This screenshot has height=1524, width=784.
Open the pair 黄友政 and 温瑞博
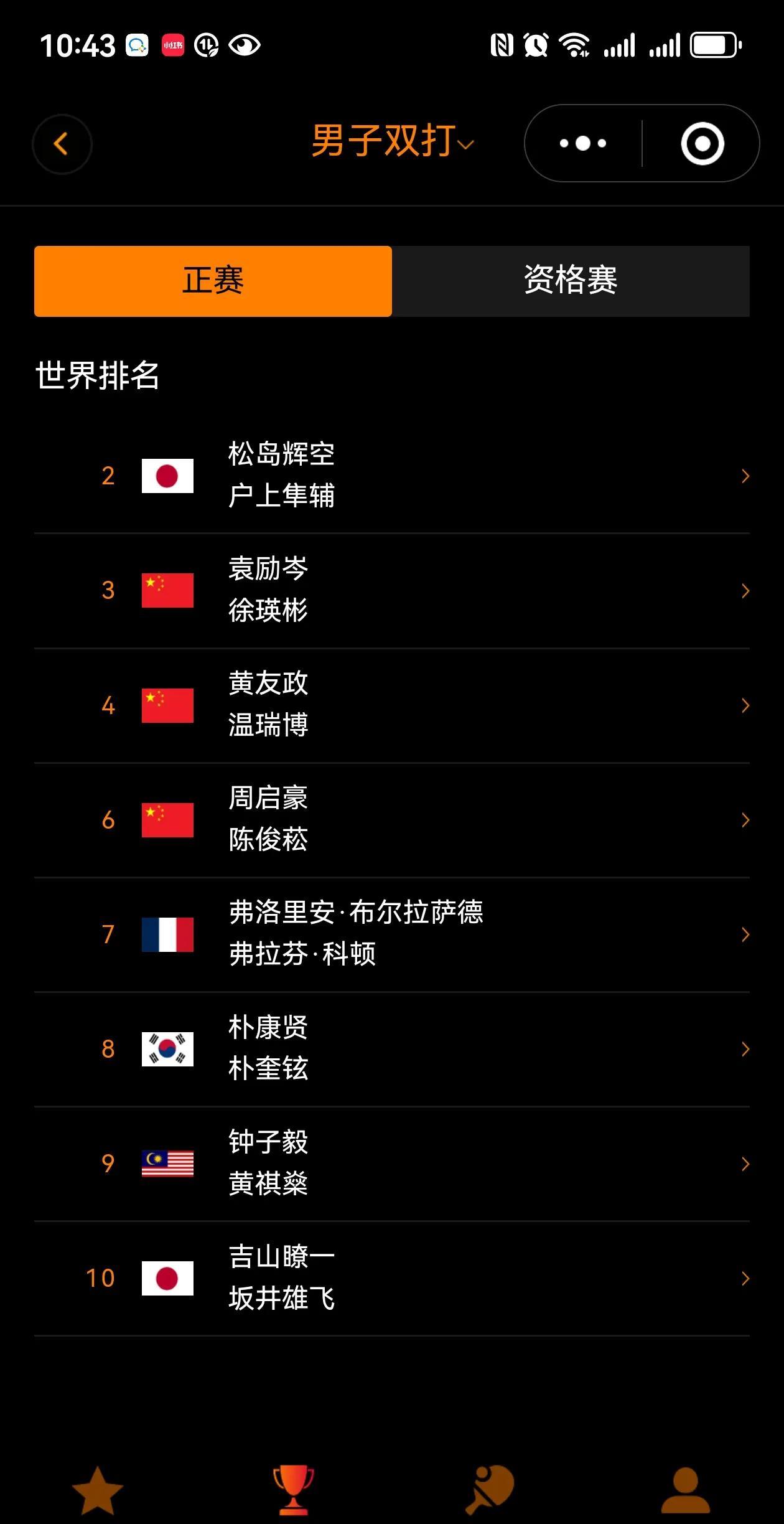pos(392,705)
